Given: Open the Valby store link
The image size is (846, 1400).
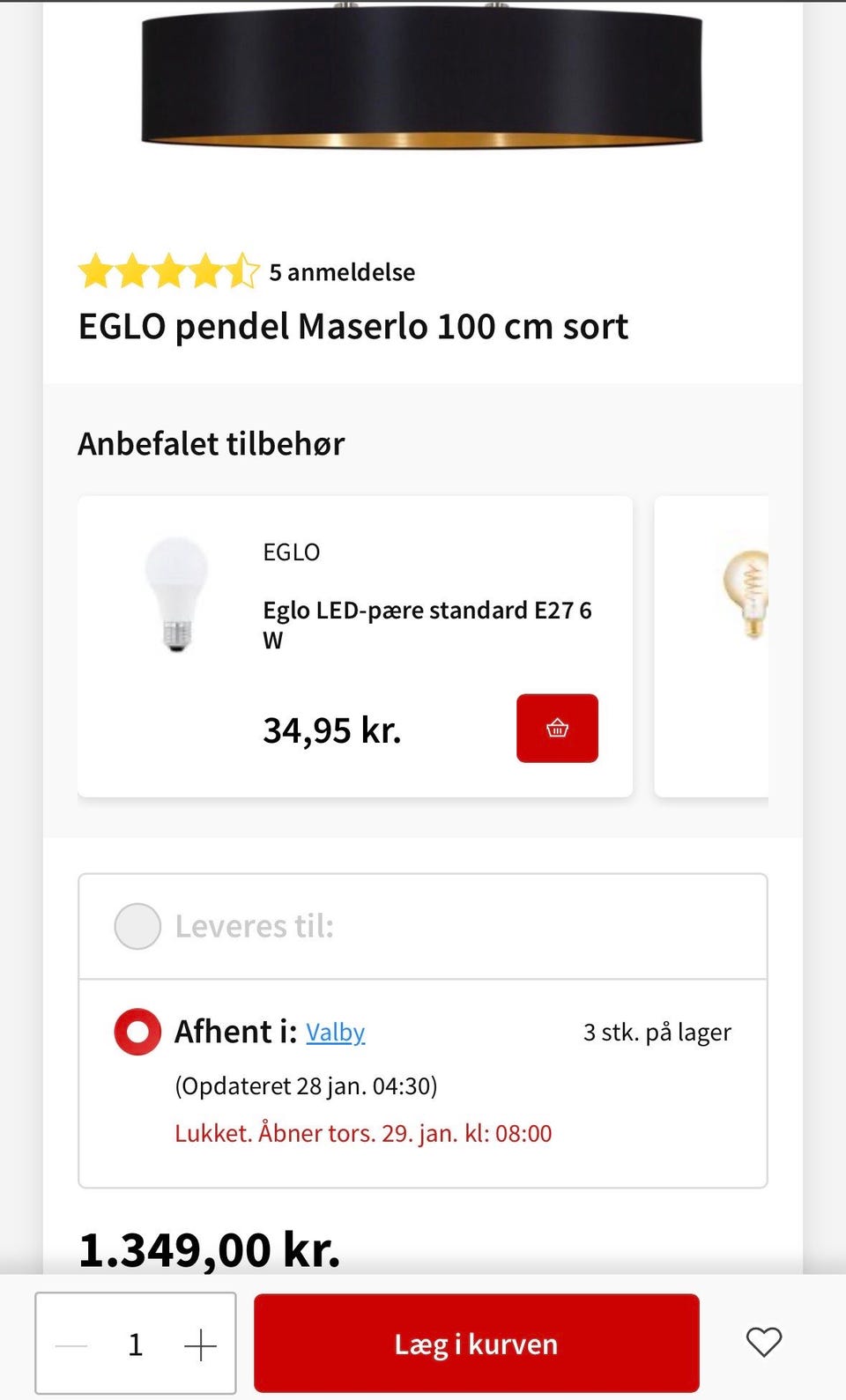Looking at the screenshot, I should click(x=335, y=1032).
